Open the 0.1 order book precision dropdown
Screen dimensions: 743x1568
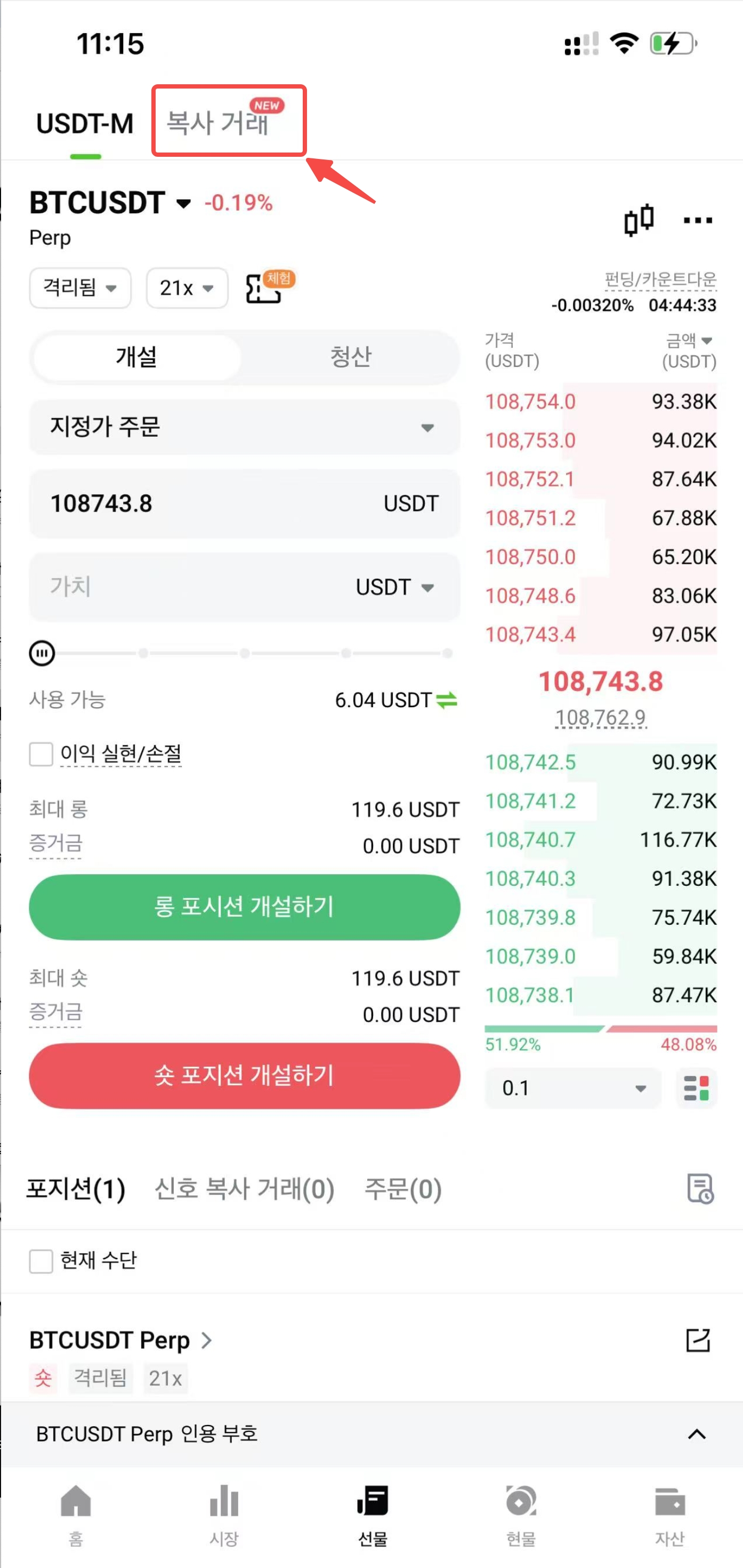click(x=573, y=1088)
